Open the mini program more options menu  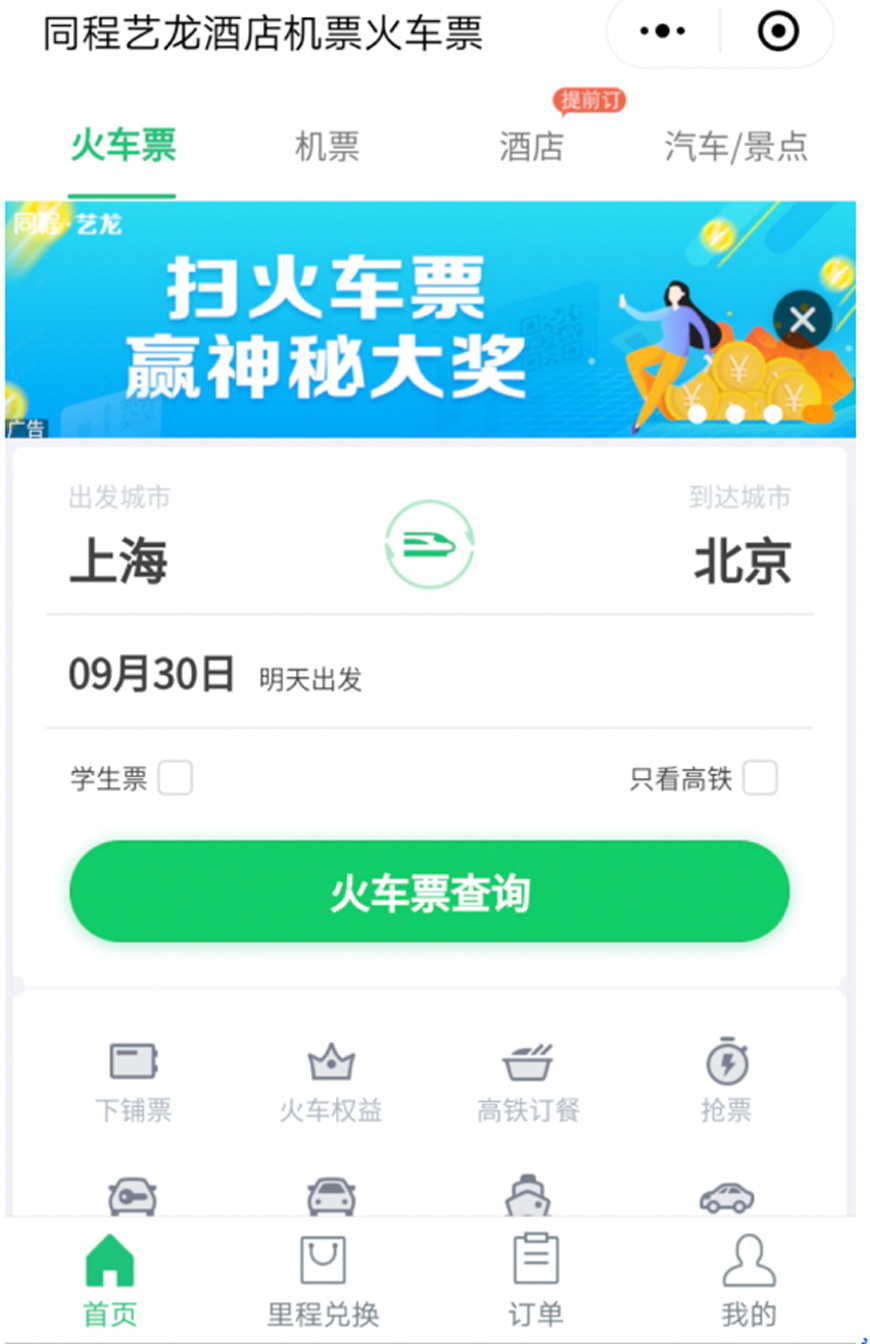[x=662, y=32]
